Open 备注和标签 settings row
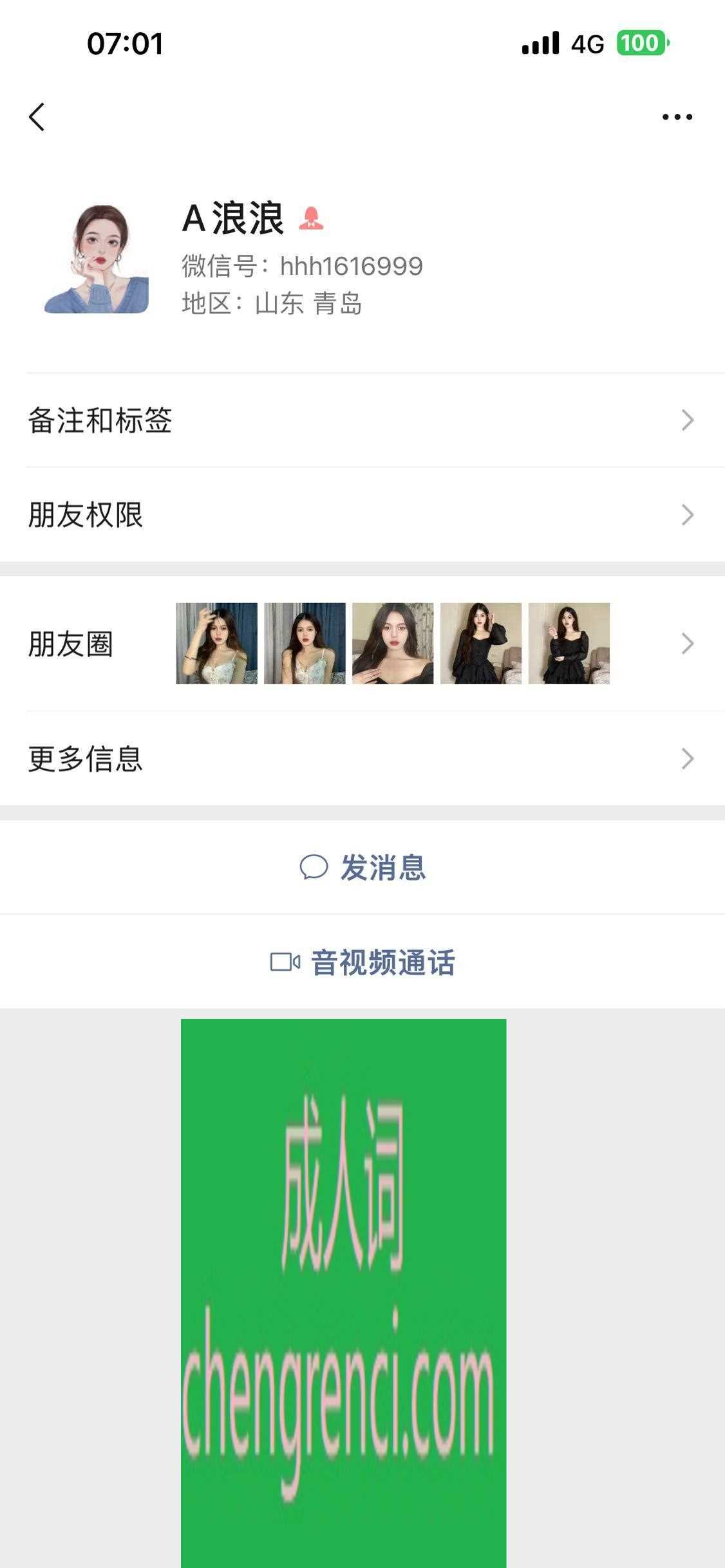 [362, 420]
